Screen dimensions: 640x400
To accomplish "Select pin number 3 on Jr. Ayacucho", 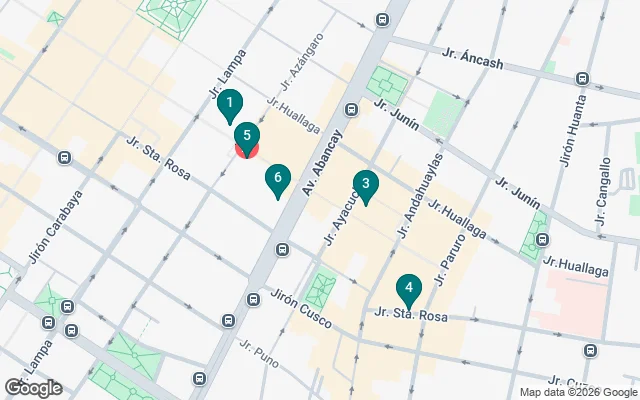I will tap(366, 185).
